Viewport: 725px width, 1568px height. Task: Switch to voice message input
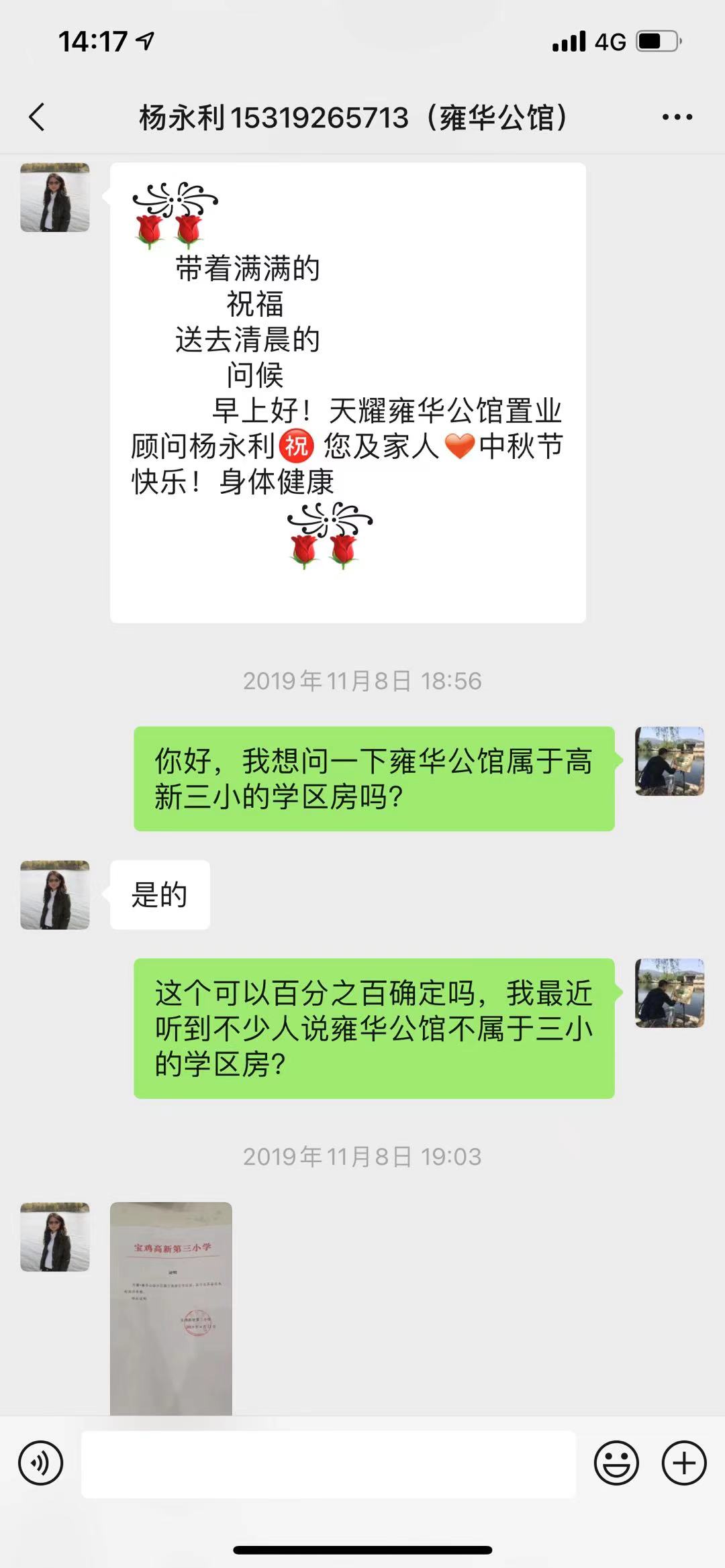[41, 1463]
